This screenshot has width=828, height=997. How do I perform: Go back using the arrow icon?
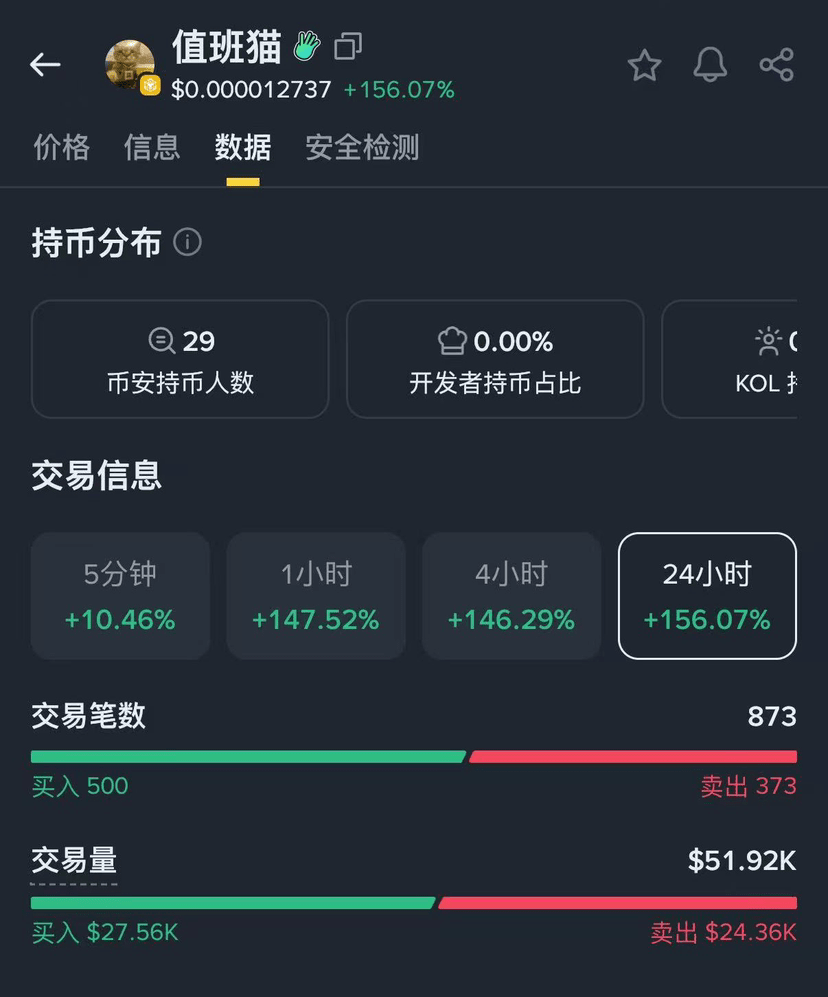45,65
